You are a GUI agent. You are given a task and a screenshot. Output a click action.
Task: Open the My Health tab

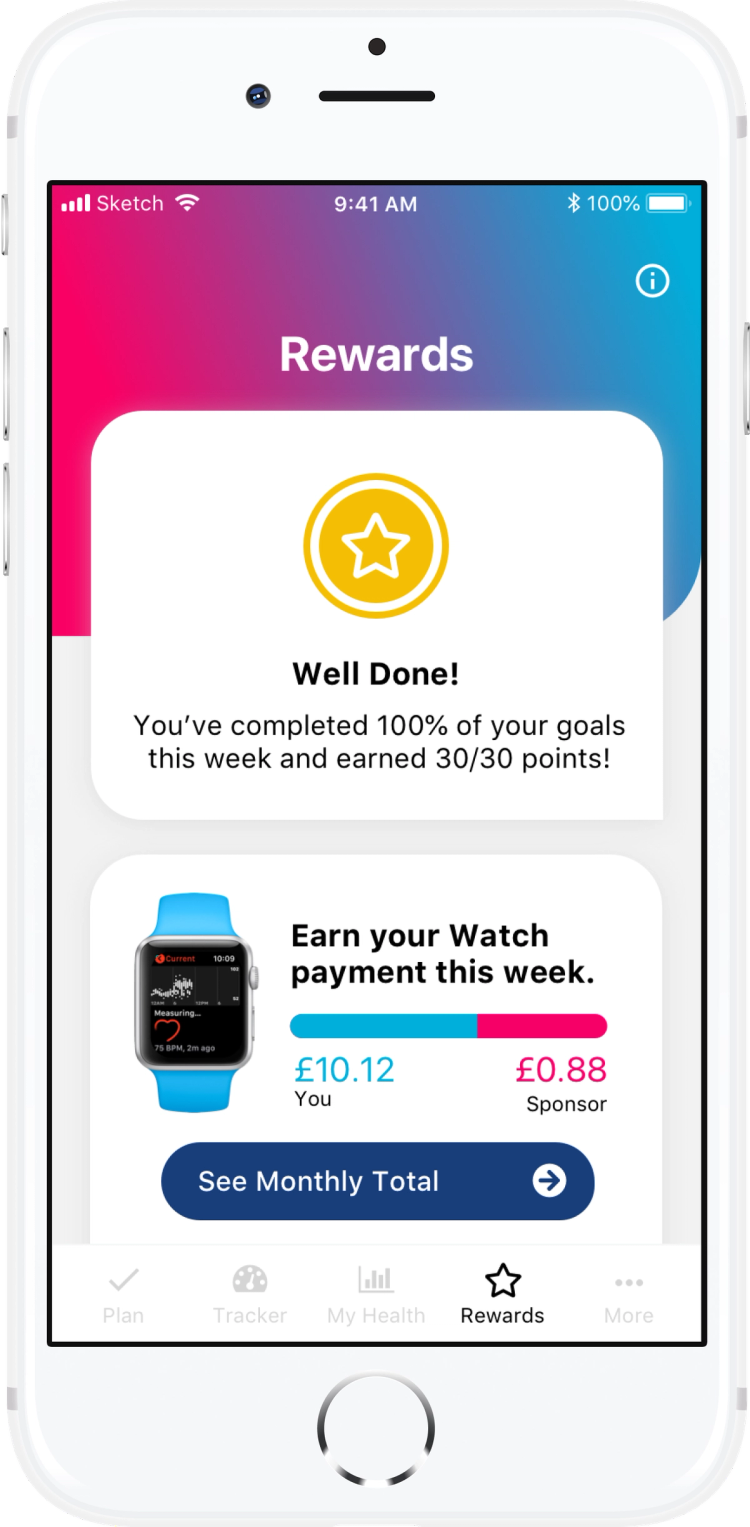(376, 1295)
